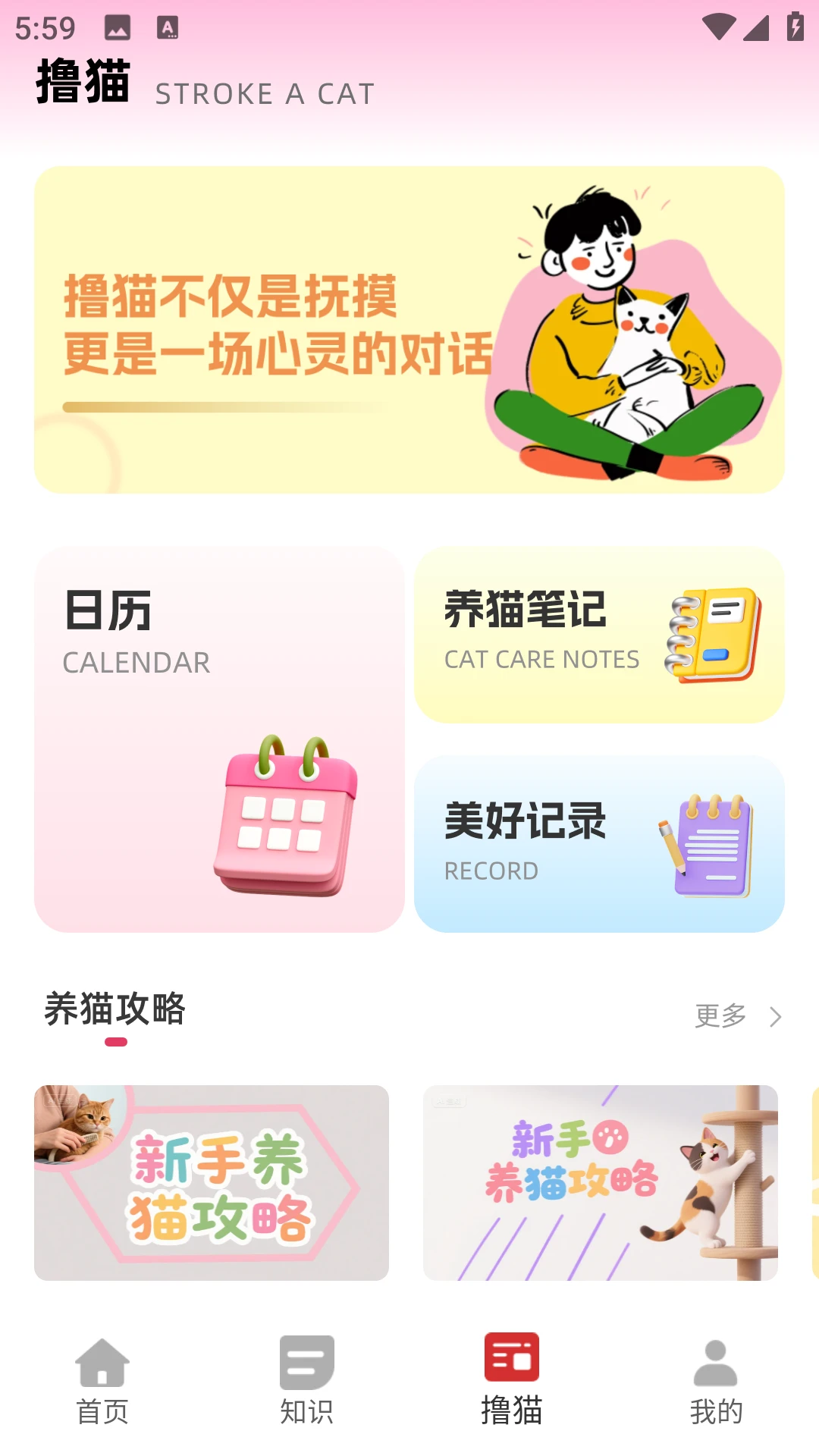
Task: Open 养猫笔记 Cat Care Notes
Action: coord(599,635)
